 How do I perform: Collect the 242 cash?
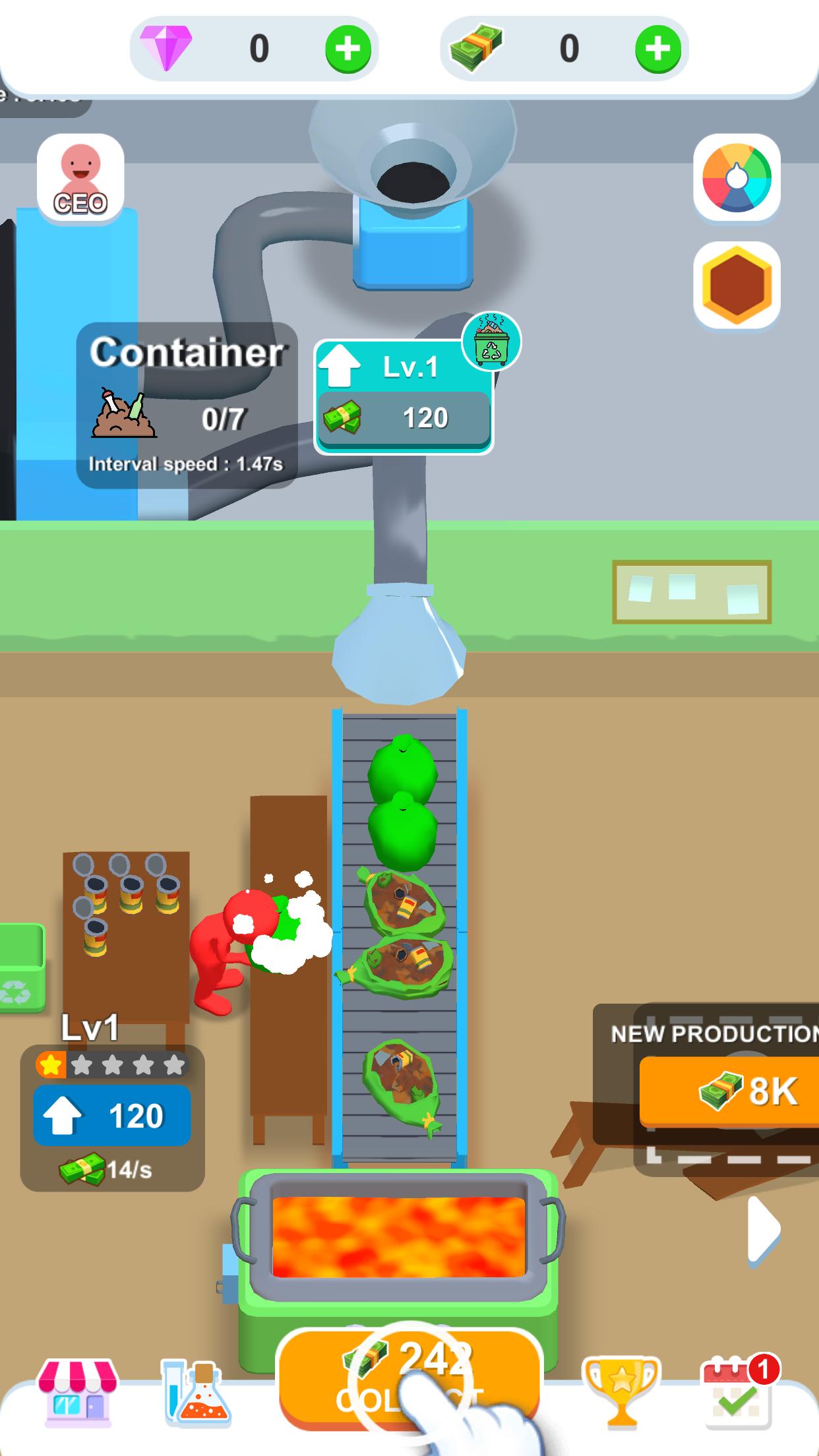(409, 1378)
